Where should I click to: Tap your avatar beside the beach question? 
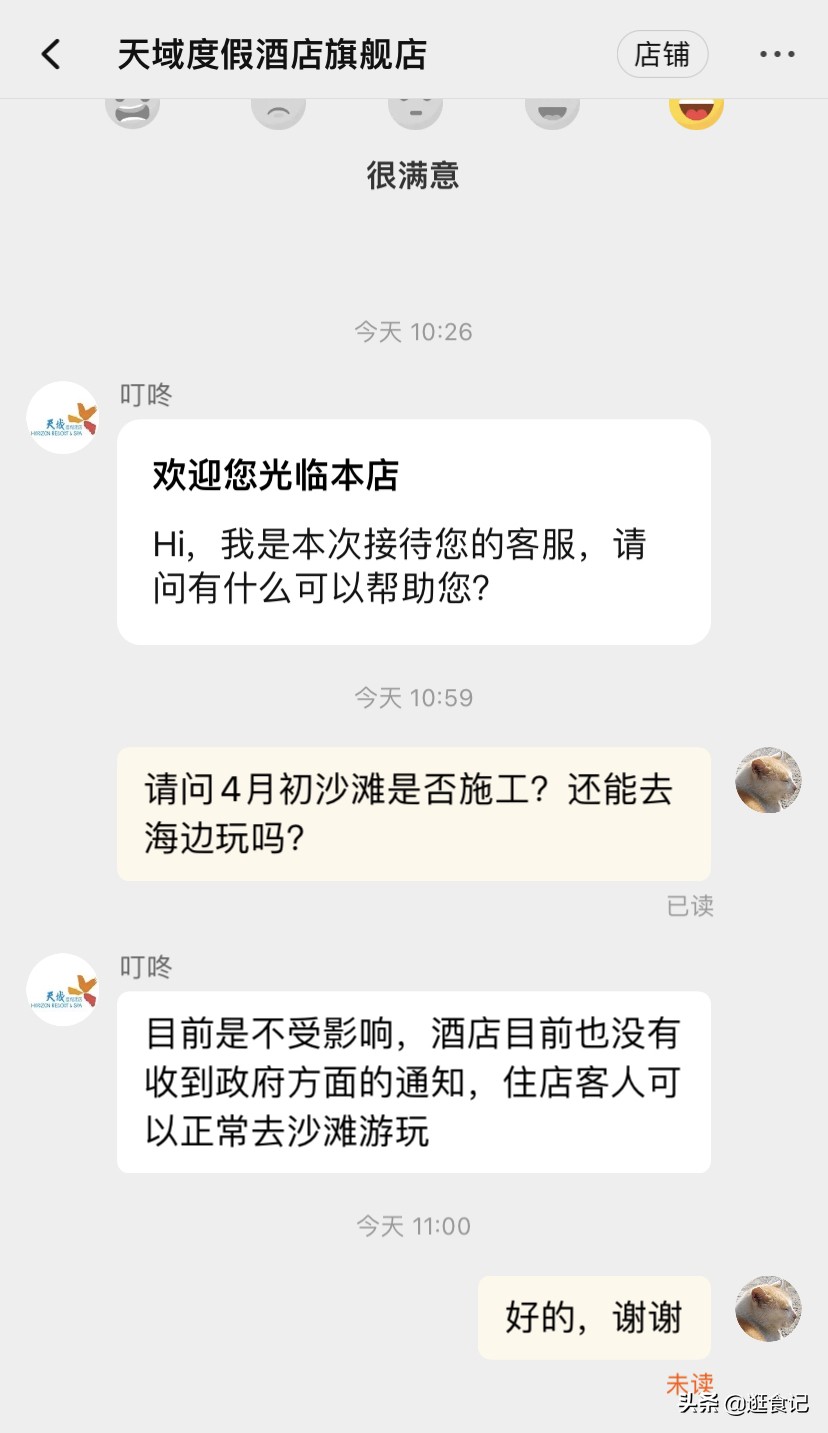(x=767, y=780)
